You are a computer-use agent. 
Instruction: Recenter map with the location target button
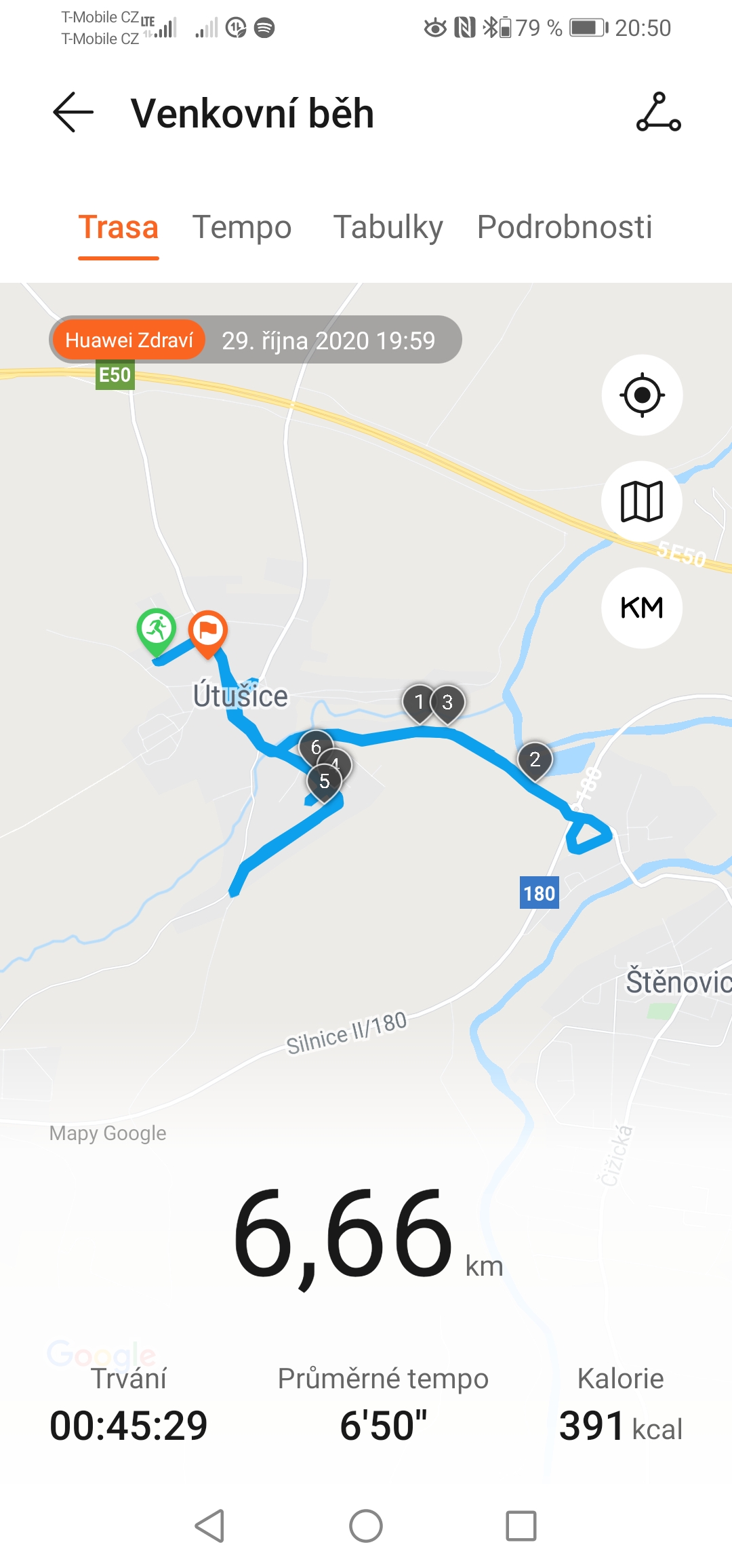point(642,395)
